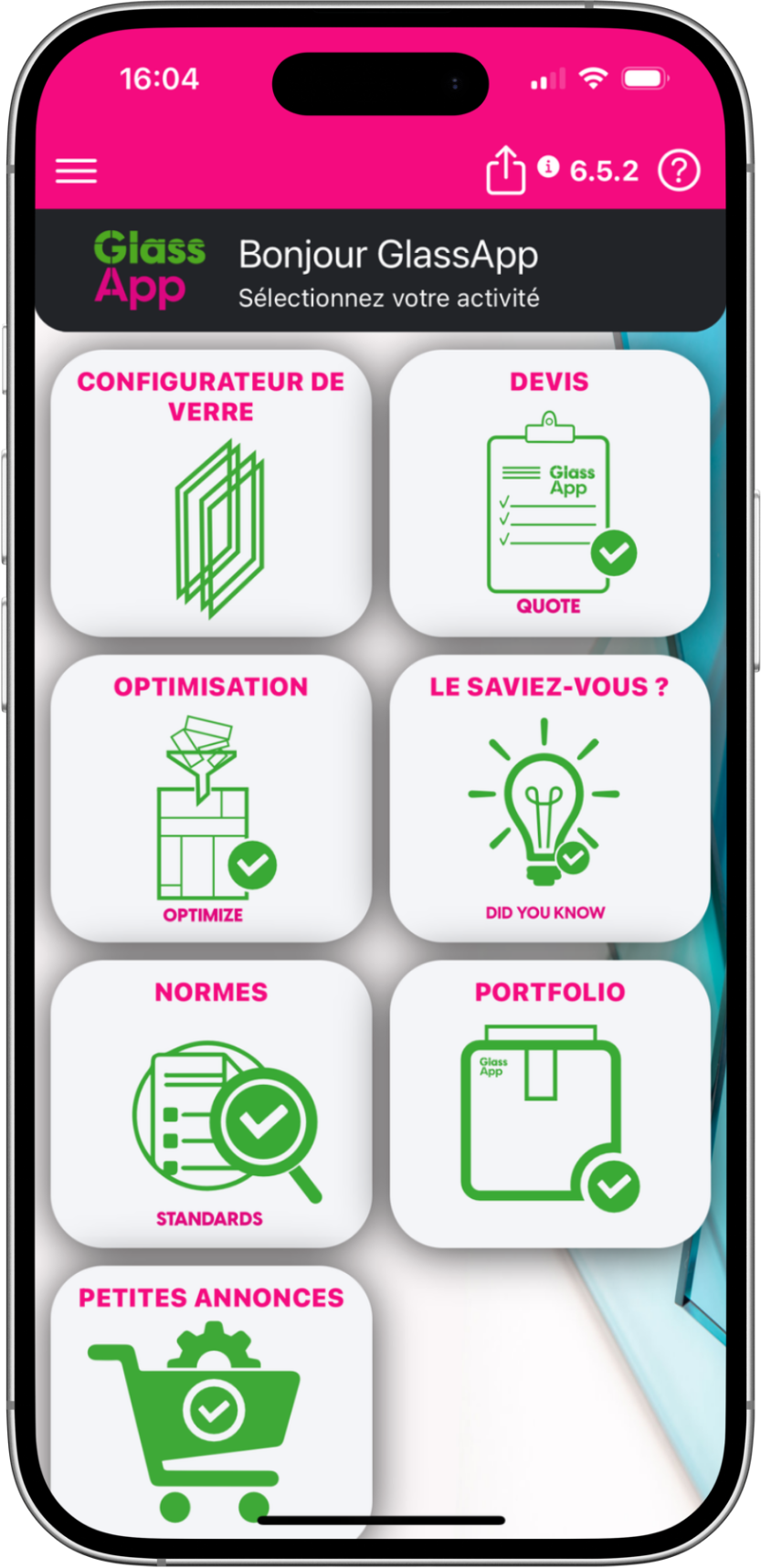Open the help question mark

(679, 171)
